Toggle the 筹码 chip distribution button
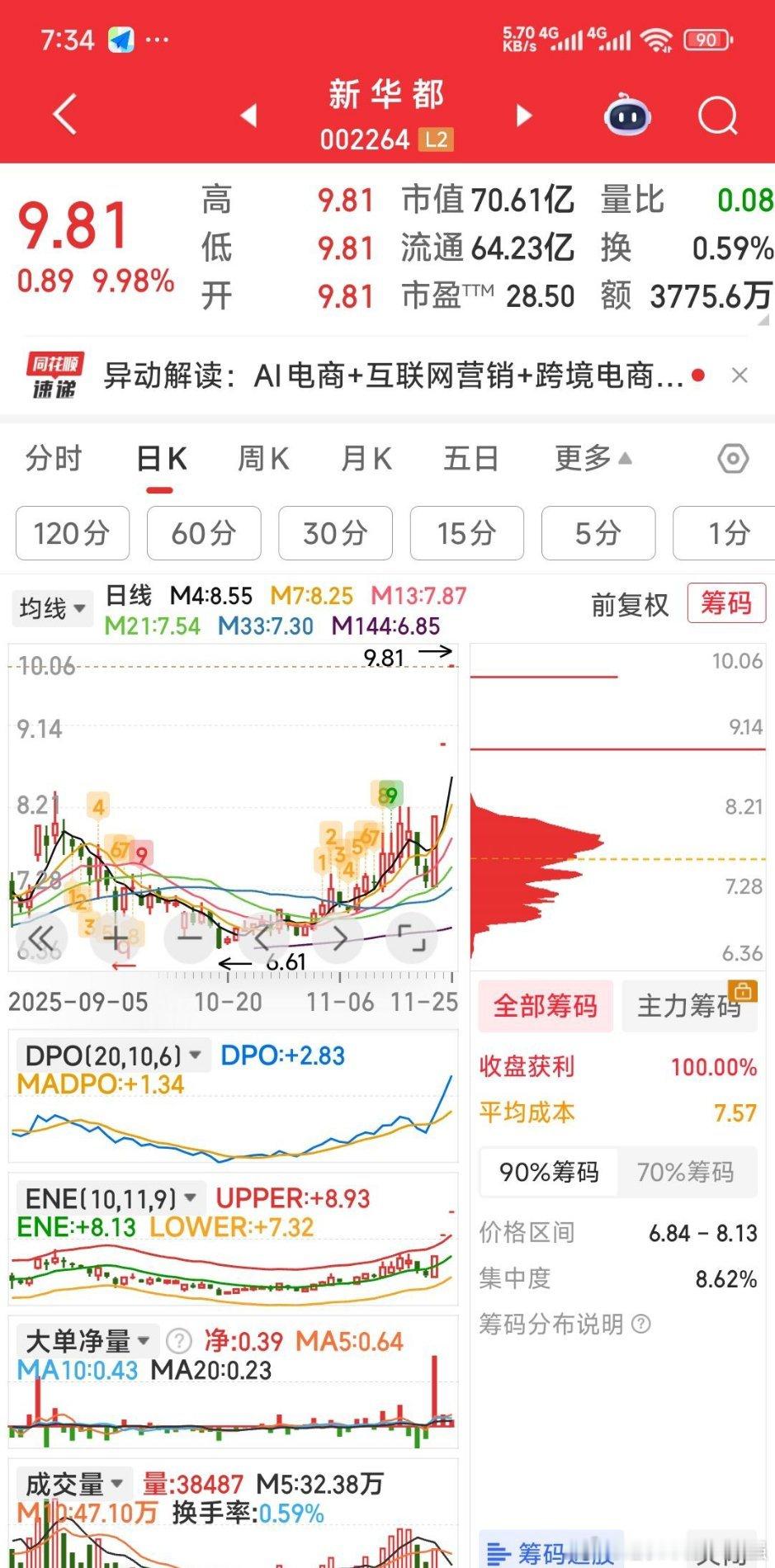This screenshot has height=1568, width=775. click(725, 604)
